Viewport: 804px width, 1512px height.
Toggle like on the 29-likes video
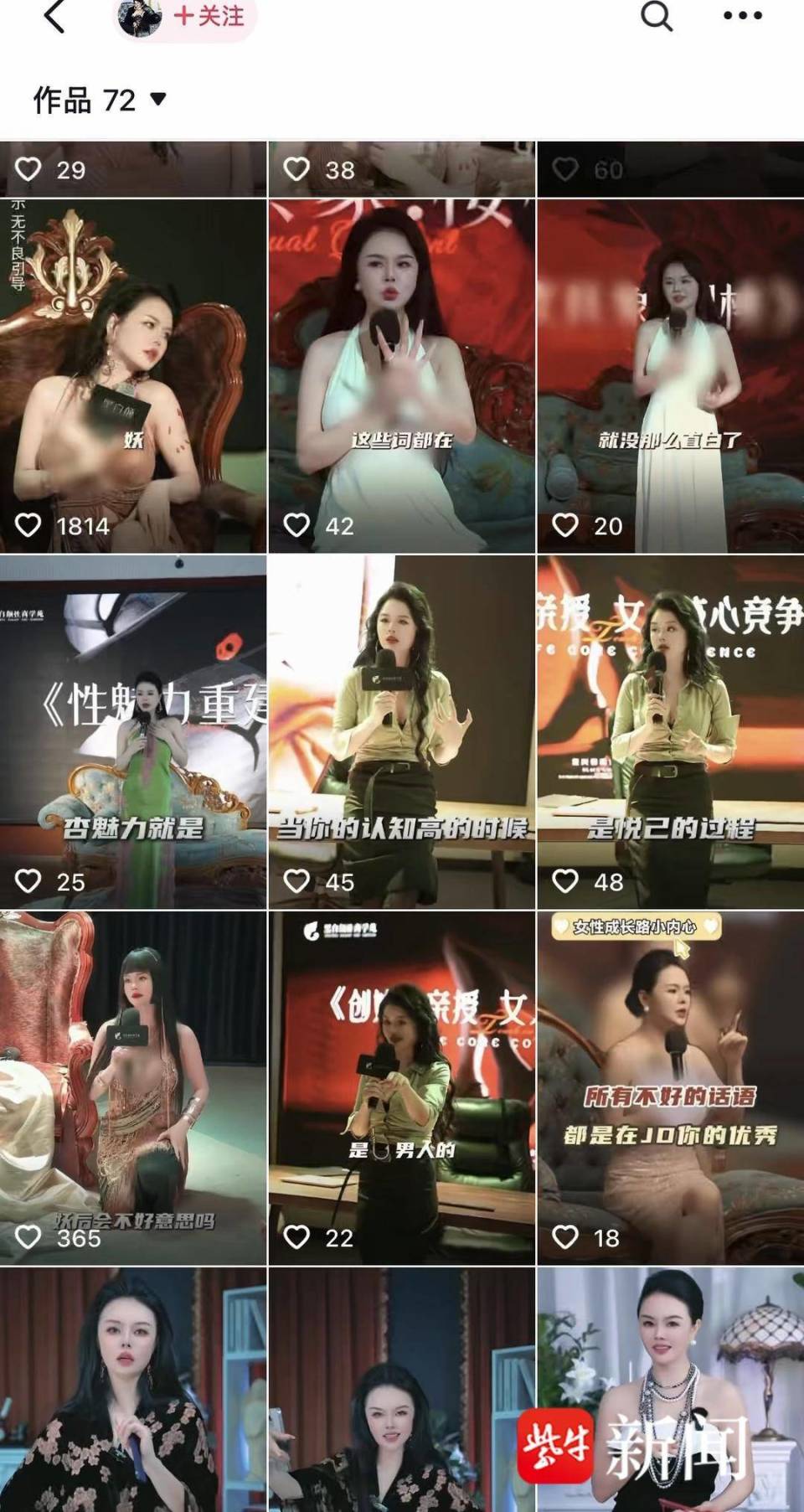[x=29, y=168]
